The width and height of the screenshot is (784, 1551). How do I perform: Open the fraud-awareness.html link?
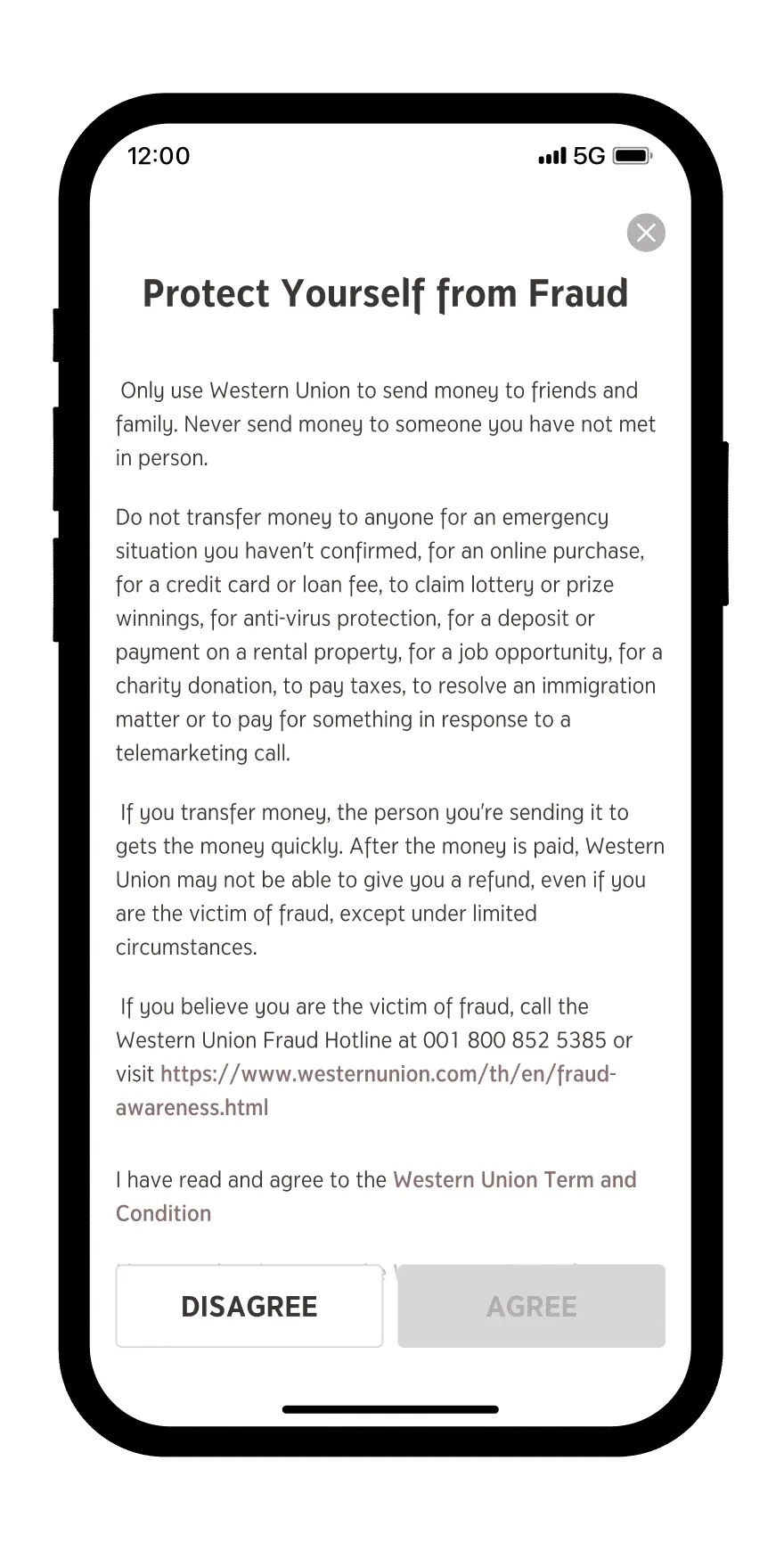366,1090
